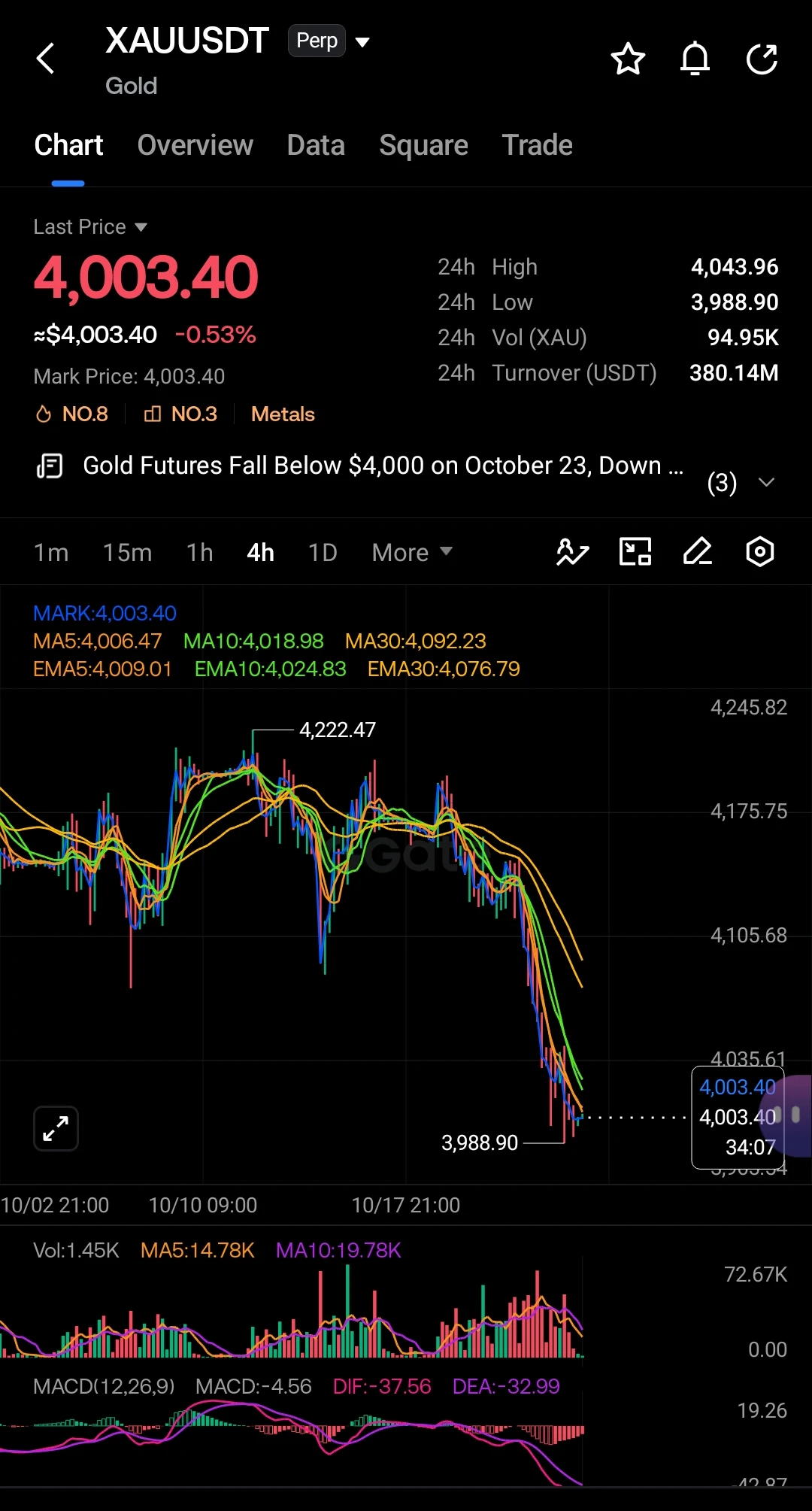Switch to the Trade tab

[x=538, y=145]
